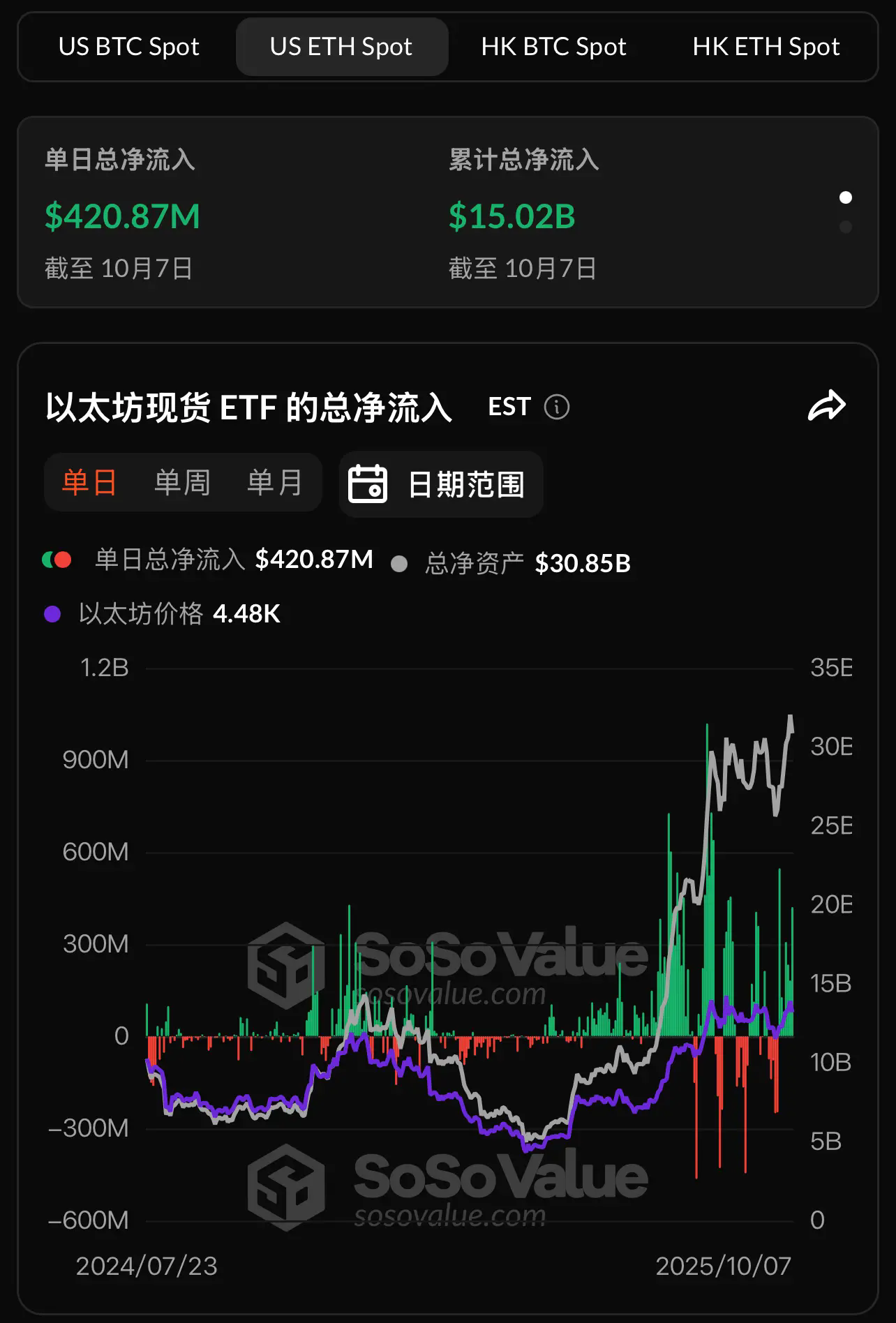Go to the second summary page indicator dot
This screenshot has width=896, height=1323.
coord(846,227)
